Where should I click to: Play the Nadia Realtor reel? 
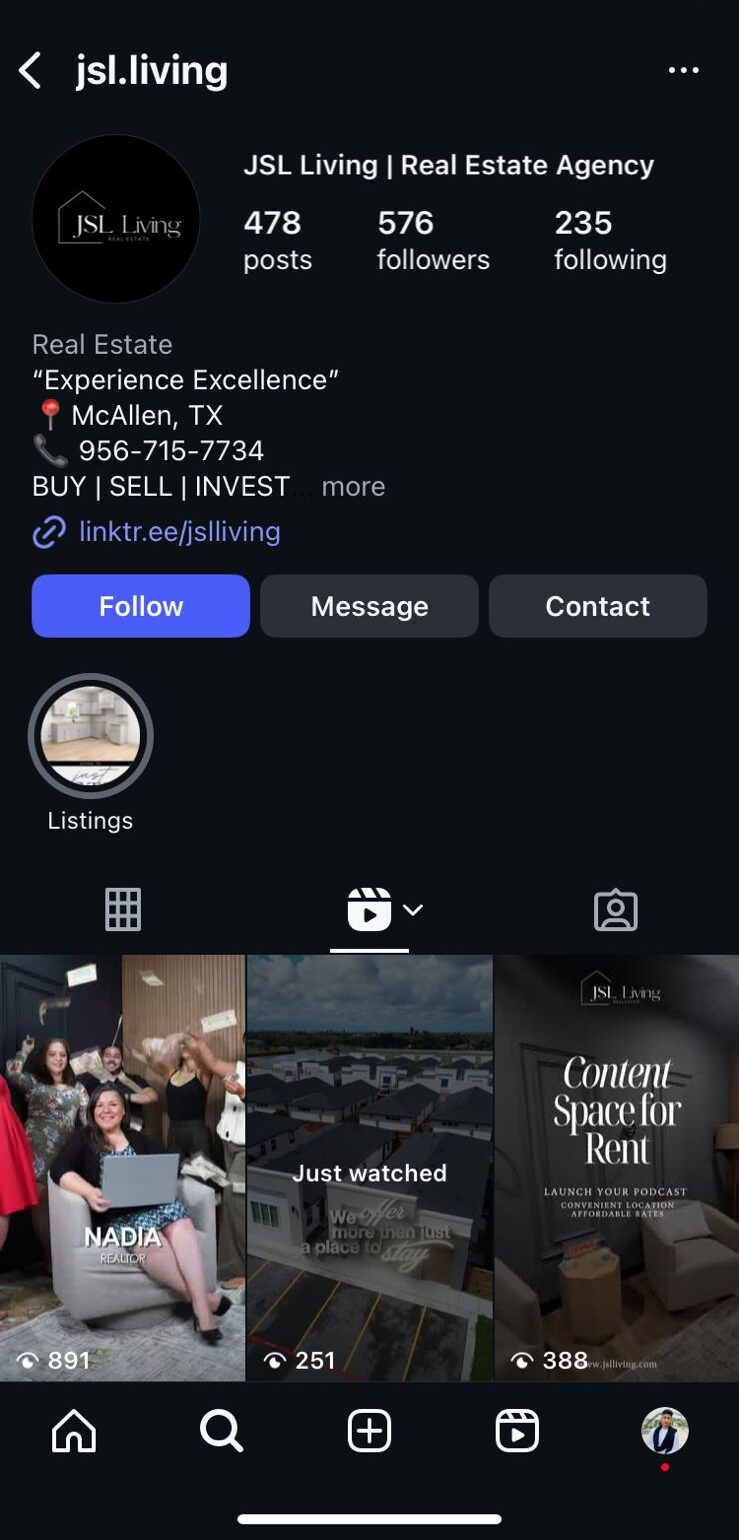122,1167
